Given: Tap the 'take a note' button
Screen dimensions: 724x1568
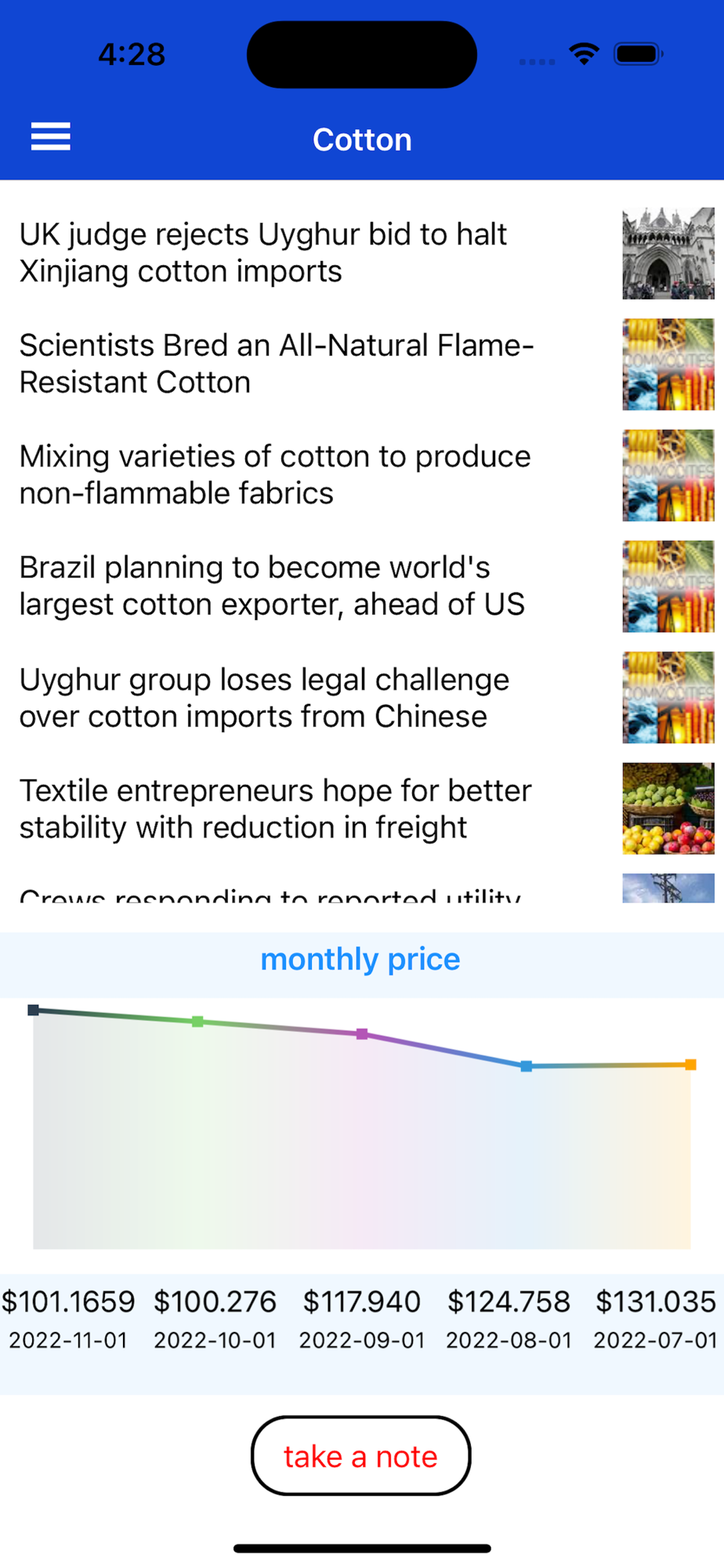Looking at the screenshot, I should click(x=360, y=1457).
